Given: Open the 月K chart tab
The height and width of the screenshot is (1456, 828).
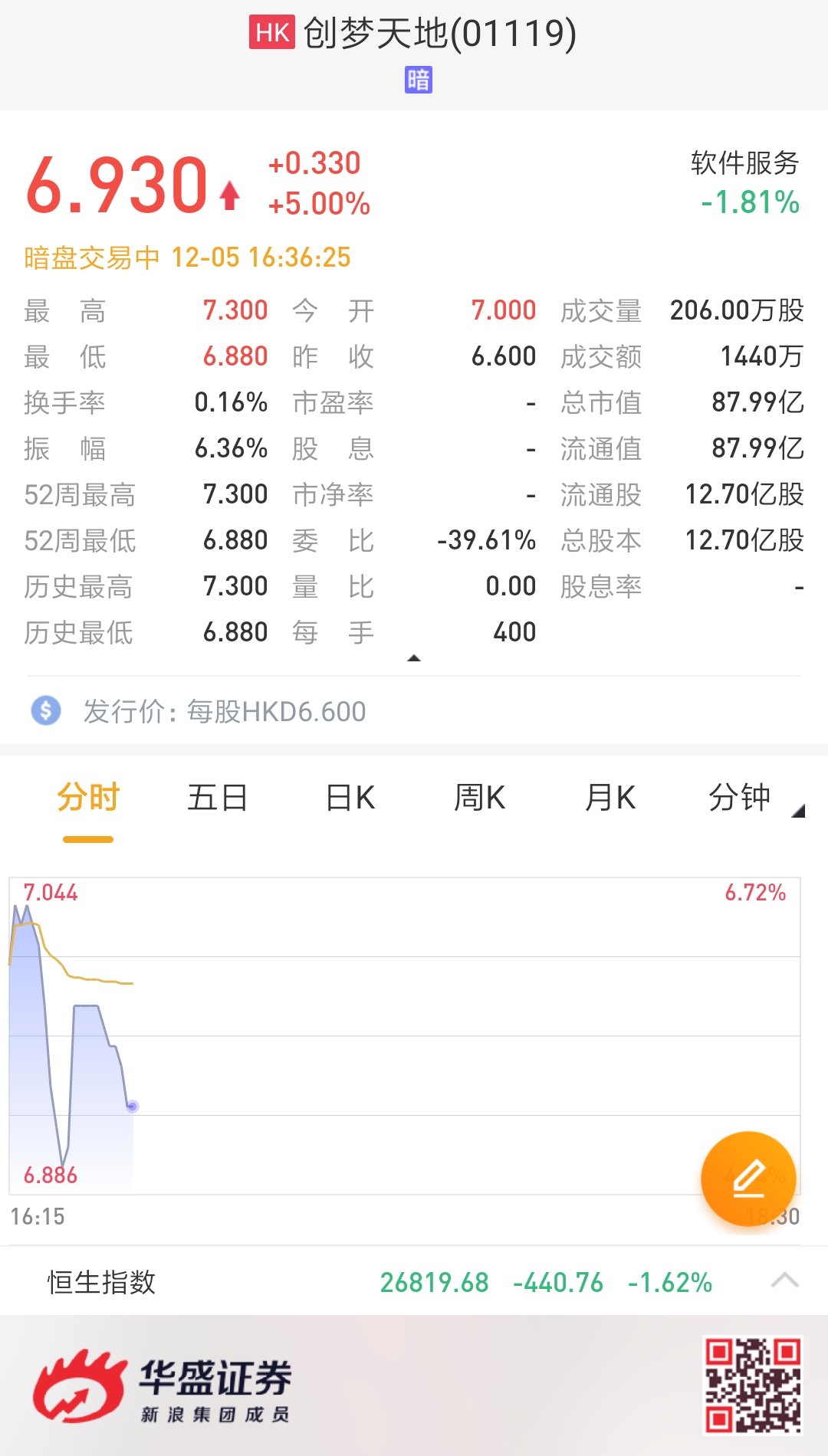Looking at the screenshot, I should (609, 798).
